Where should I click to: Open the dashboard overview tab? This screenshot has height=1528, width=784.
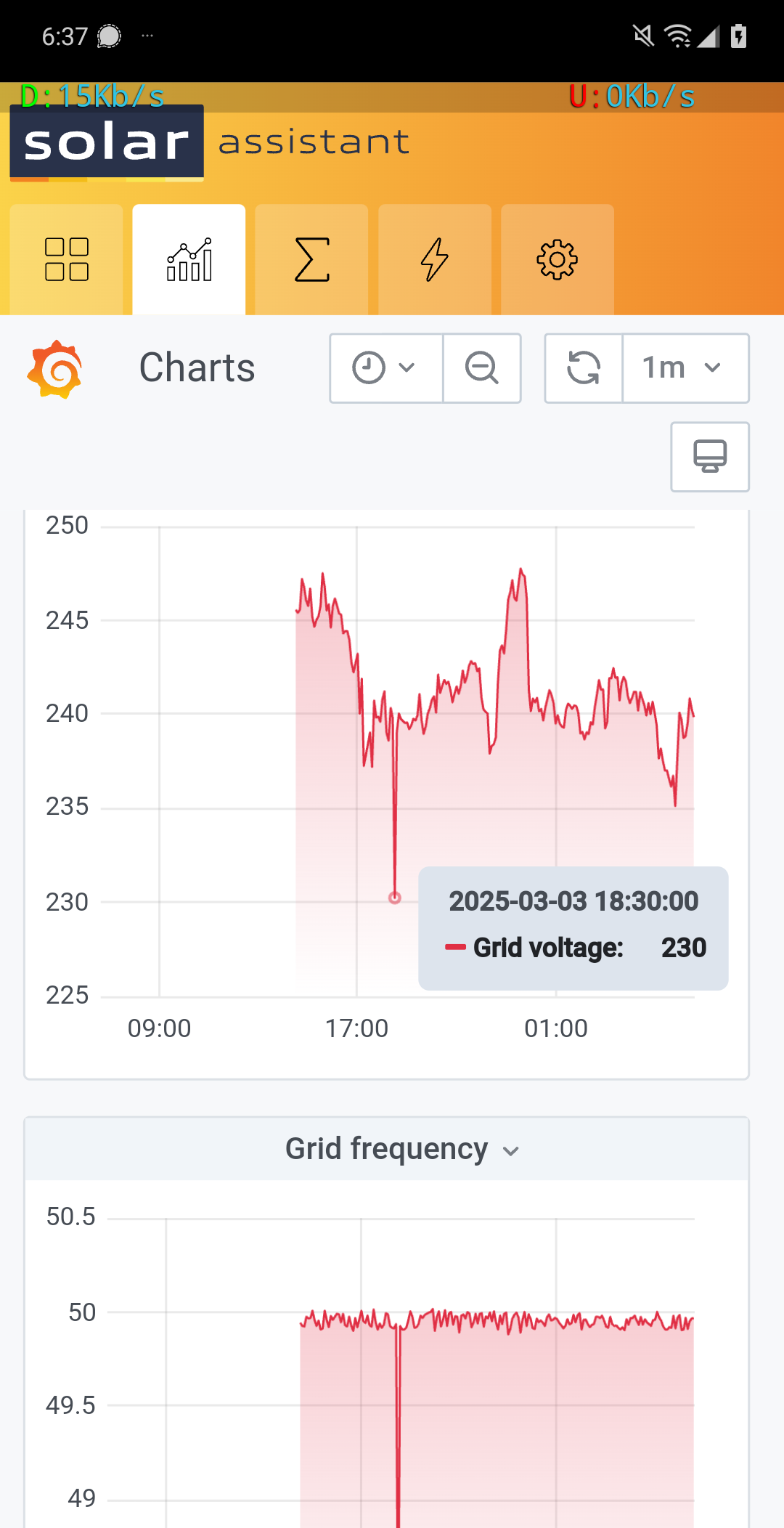(66, 259)
